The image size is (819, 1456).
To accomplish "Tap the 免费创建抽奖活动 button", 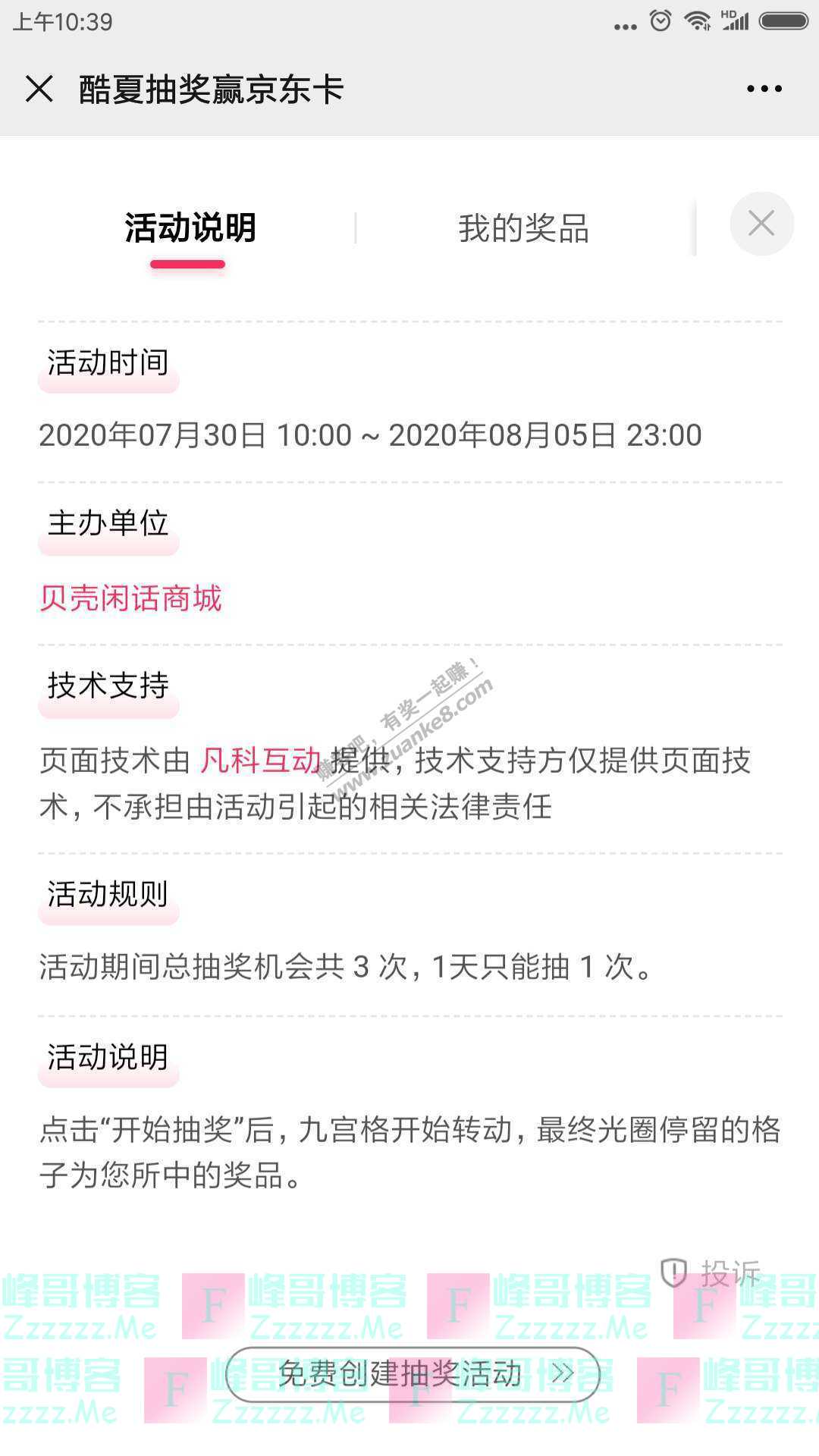I will (413, 1373).
